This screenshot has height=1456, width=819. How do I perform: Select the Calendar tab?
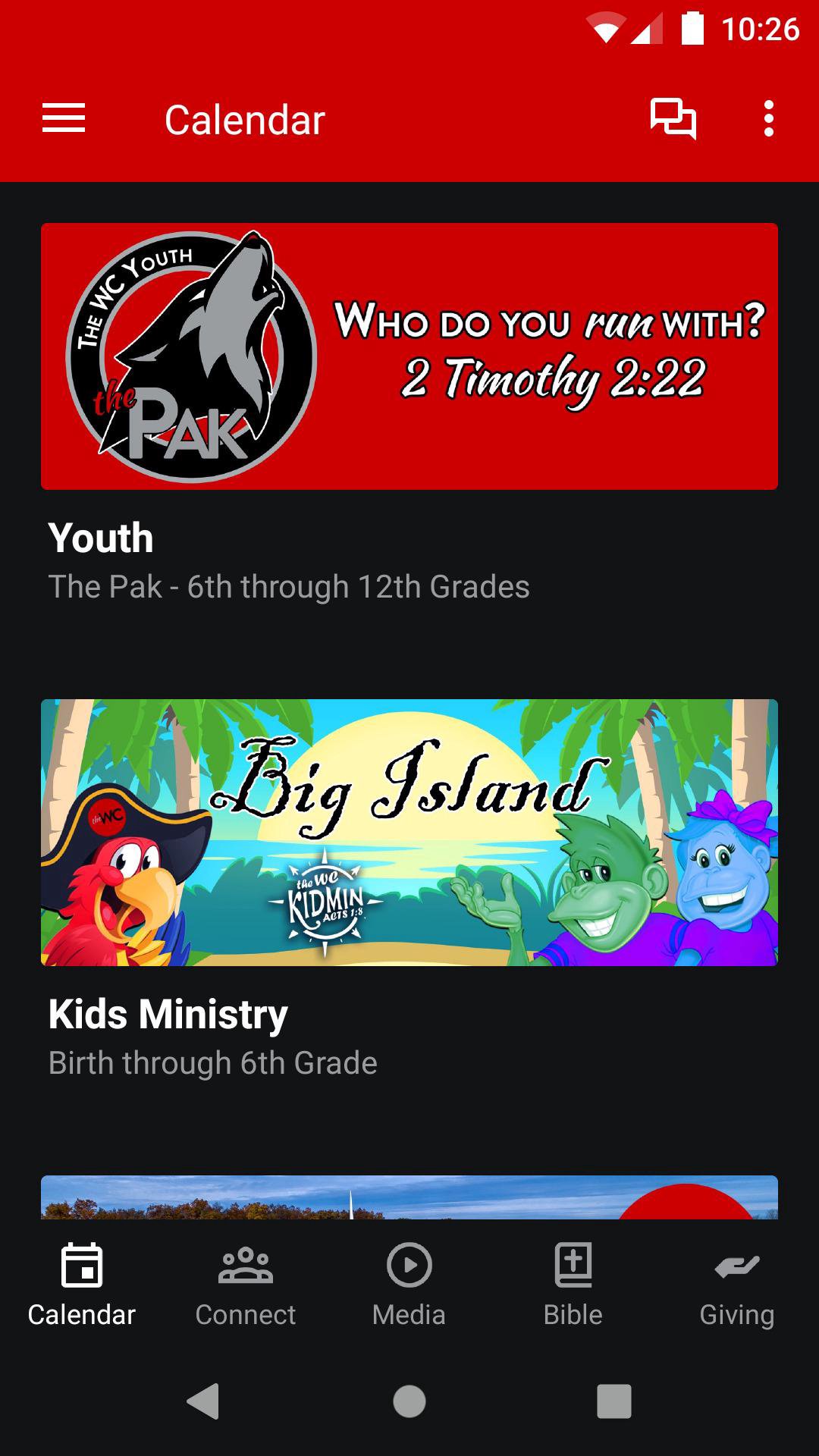(x=82, y=1283)
